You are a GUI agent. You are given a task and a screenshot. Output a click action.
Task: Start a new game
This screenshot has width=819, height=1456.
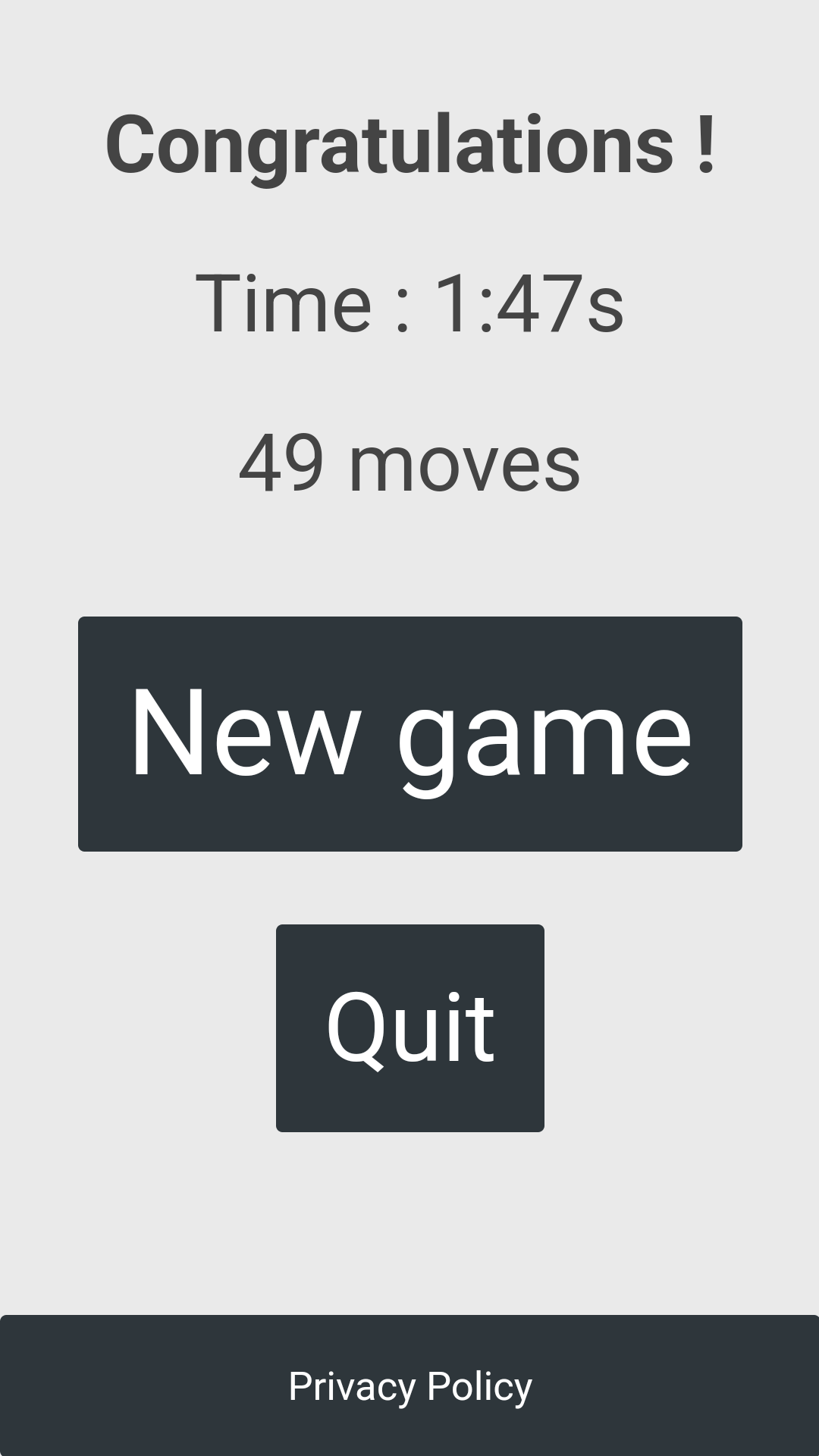coord(409,733)
